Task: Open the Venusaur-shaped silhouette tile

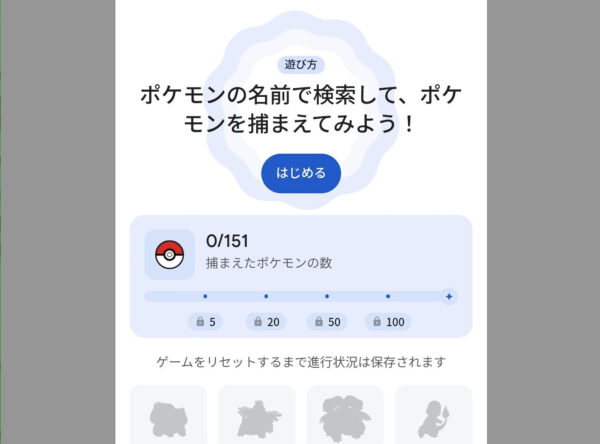Action: coord(344,416)
